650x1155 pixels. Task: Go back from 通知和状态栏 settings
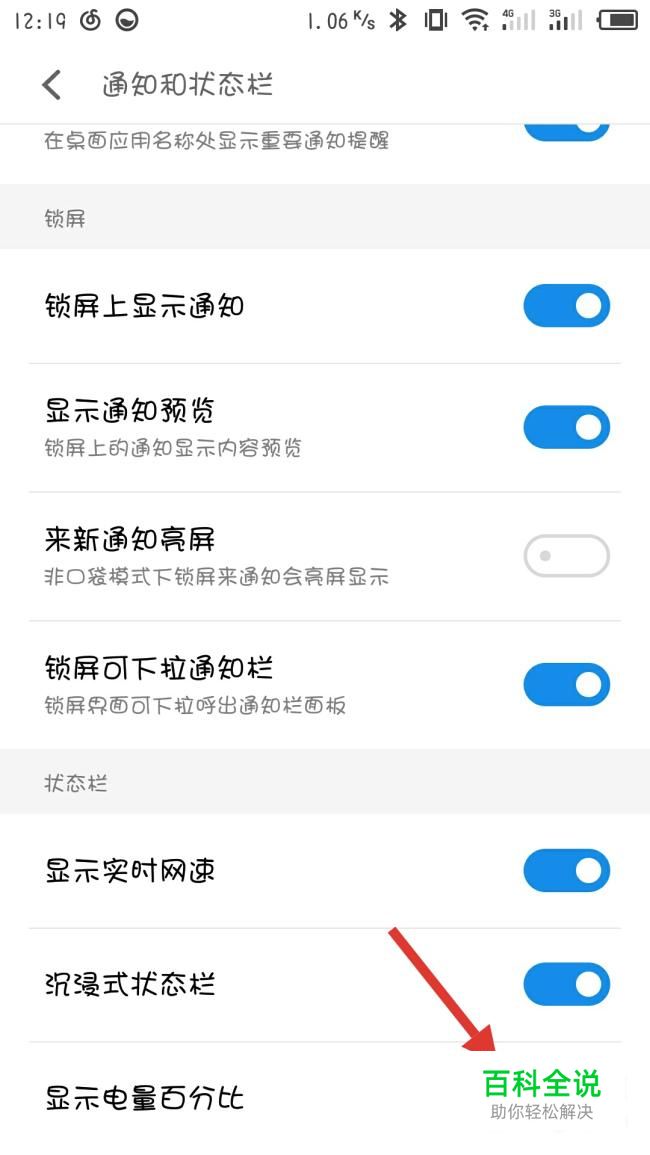point(52,85)
